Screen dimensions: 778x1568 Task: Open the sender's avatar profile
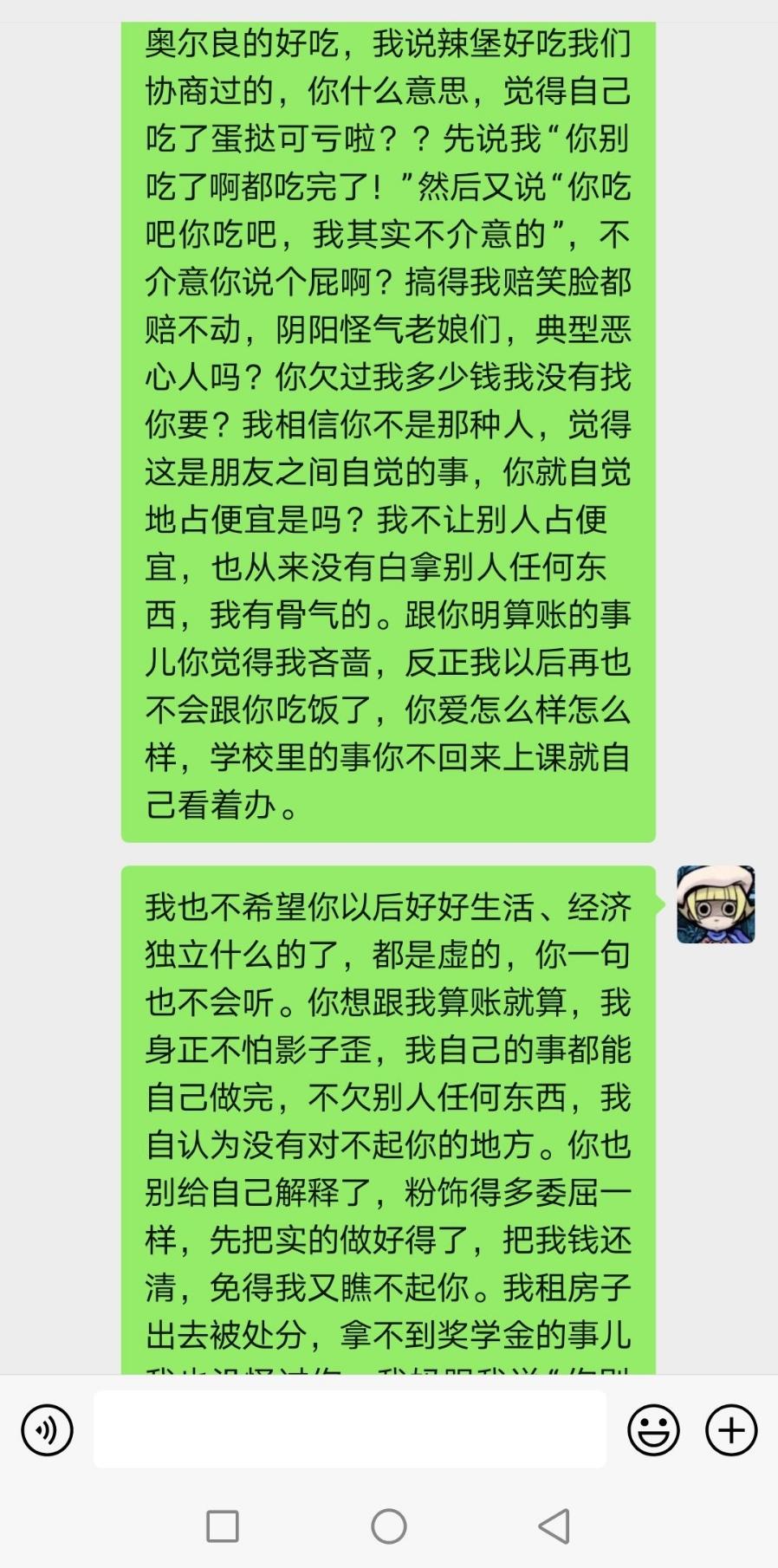point(716,904)
